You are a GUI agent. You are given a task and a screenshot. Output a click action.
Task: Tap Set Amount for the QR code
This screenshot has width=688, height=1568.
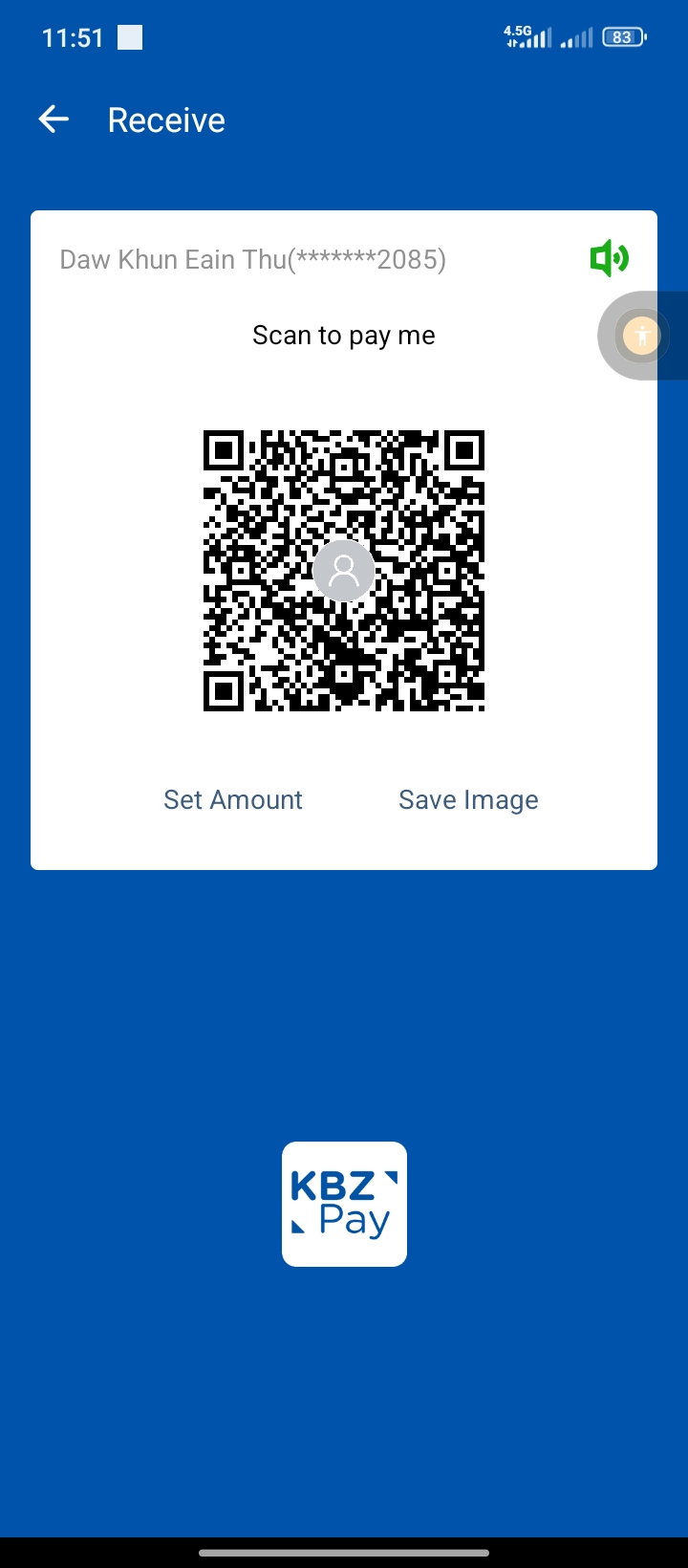(233, 799)
